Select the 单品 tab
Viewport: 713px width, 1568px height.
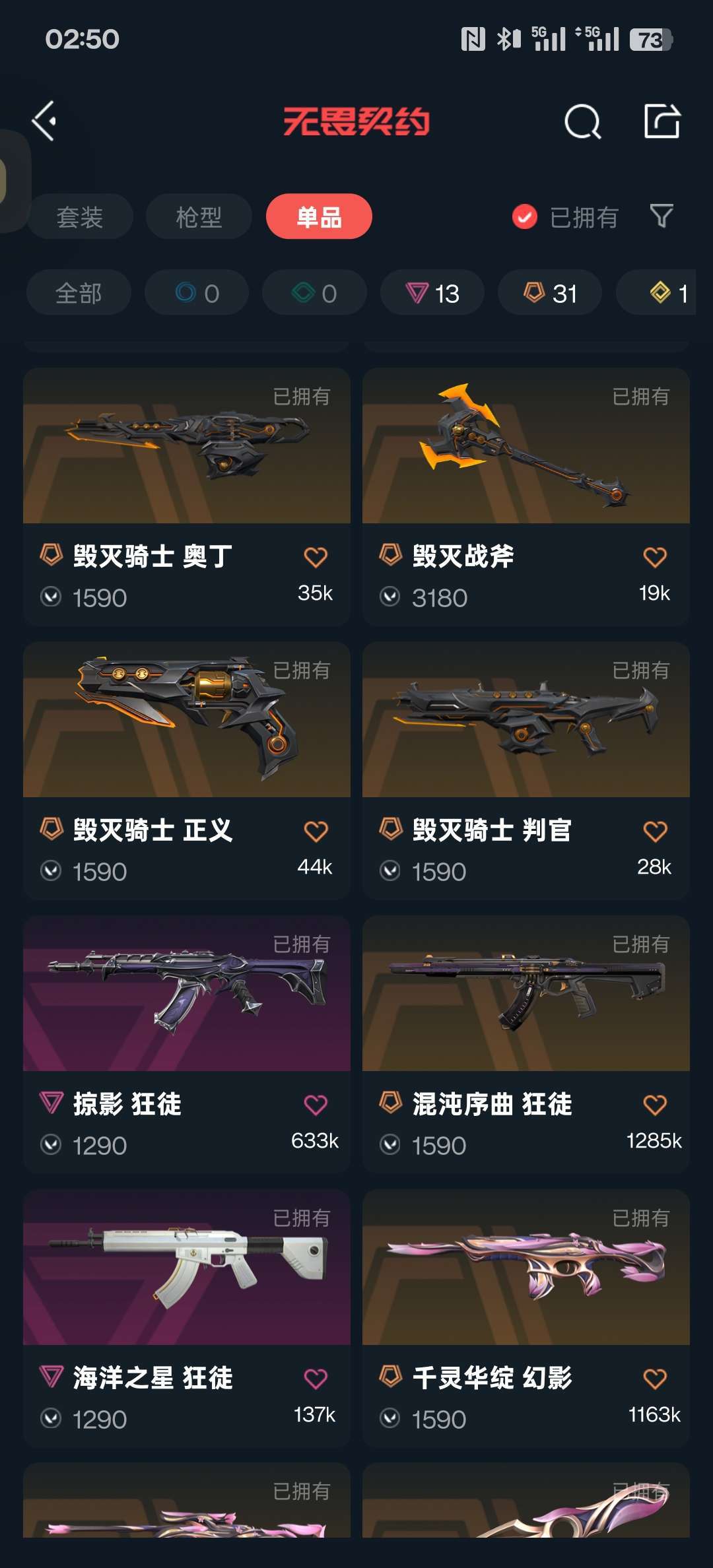(319, 216)
